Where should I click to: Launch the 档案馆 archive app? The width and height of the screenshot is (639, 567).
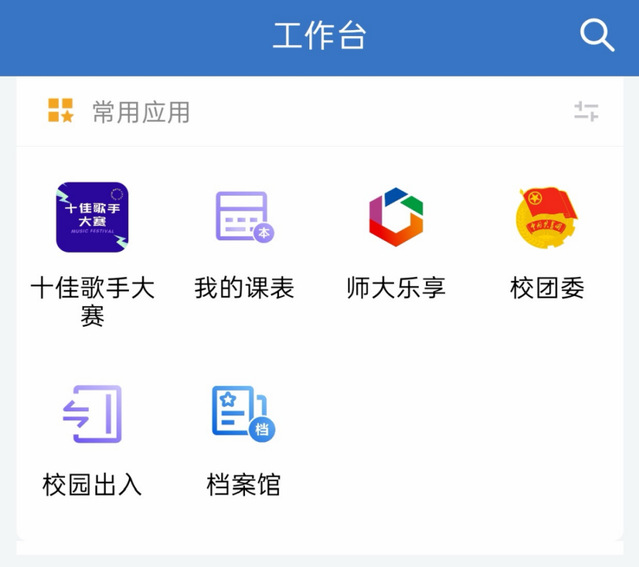coord(244,414)
